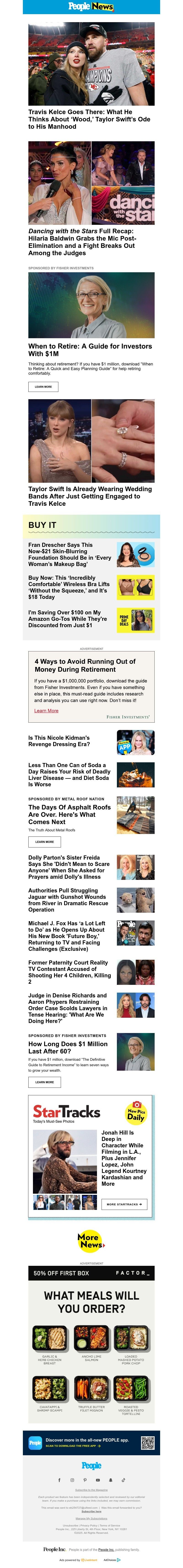Open the Taylor Swift wedding bands story

[x=90, y=496]
